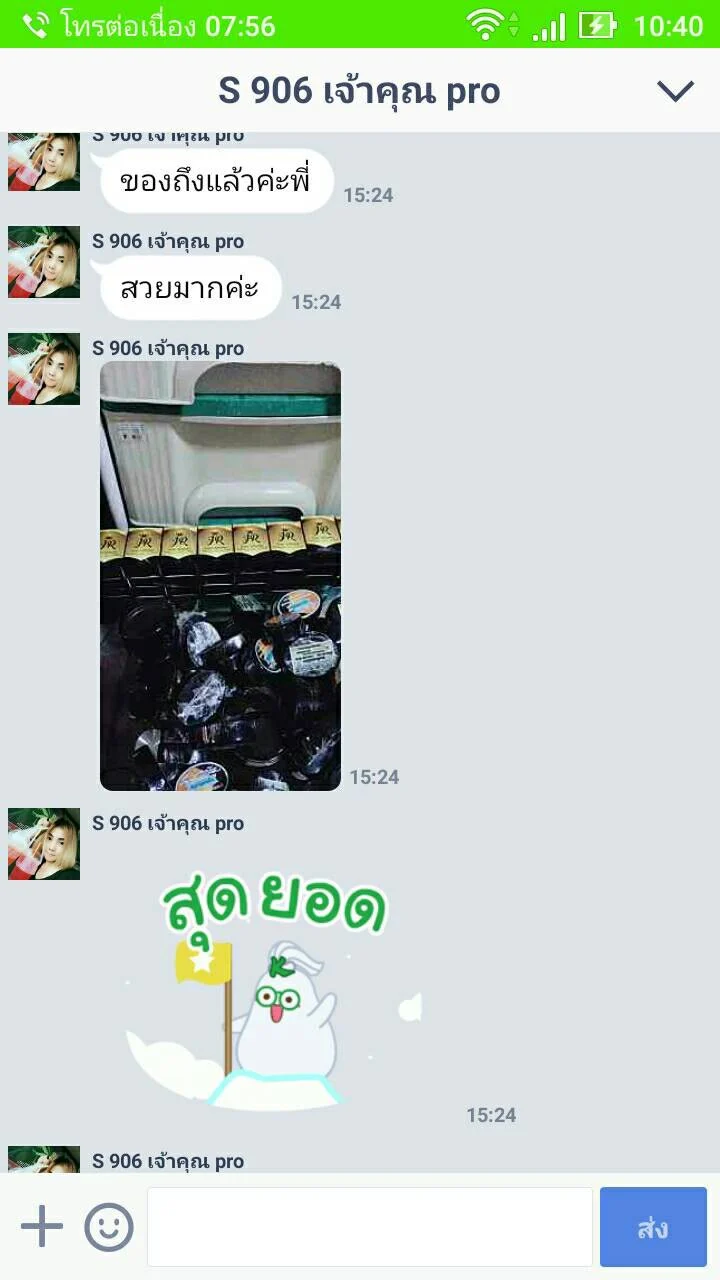Image resolution: width=720 pixels, height=1280 pixels.
Task: Open sender's profile picture beside สวยมากค่ะ
Action: point(44,262)
